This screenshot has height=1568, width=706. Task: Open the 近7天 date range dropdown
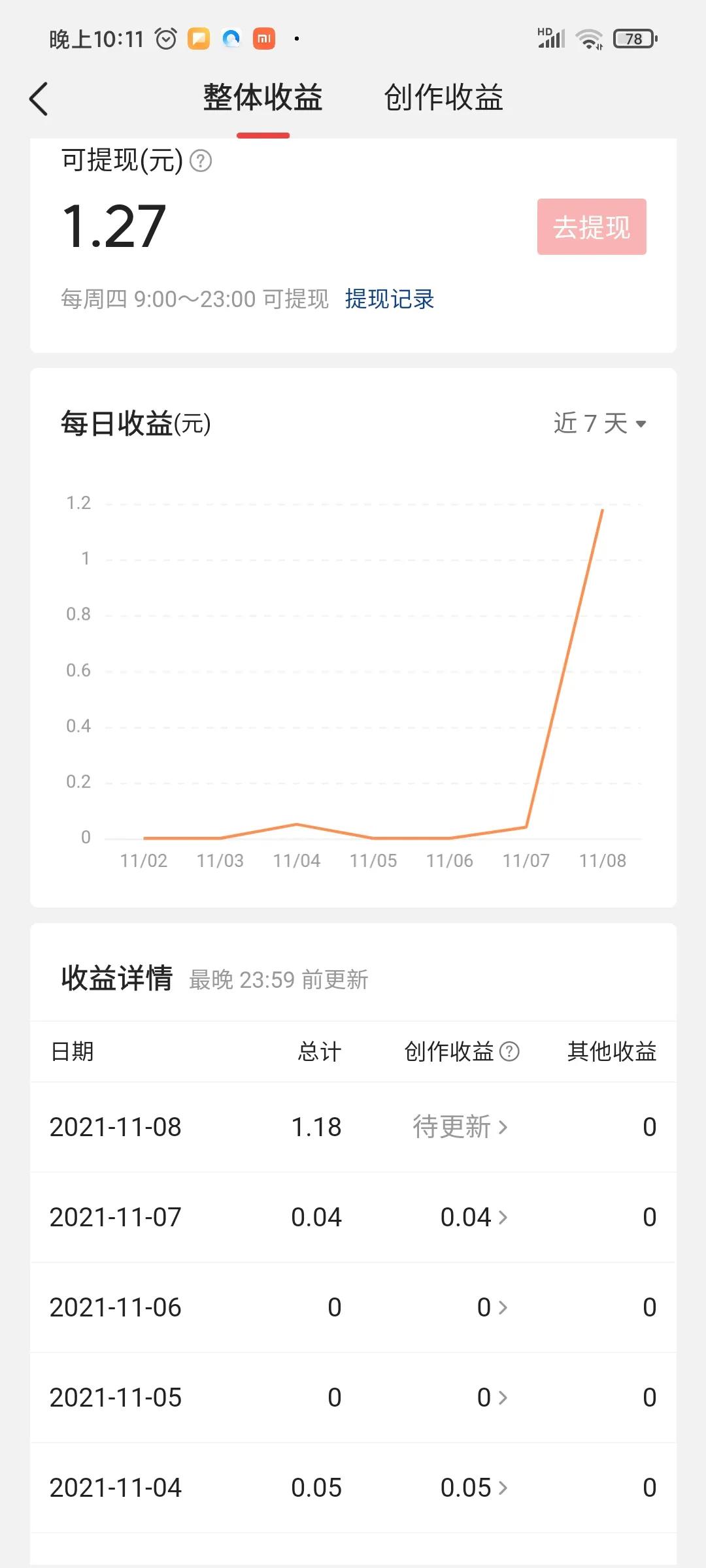click(597, 423)
